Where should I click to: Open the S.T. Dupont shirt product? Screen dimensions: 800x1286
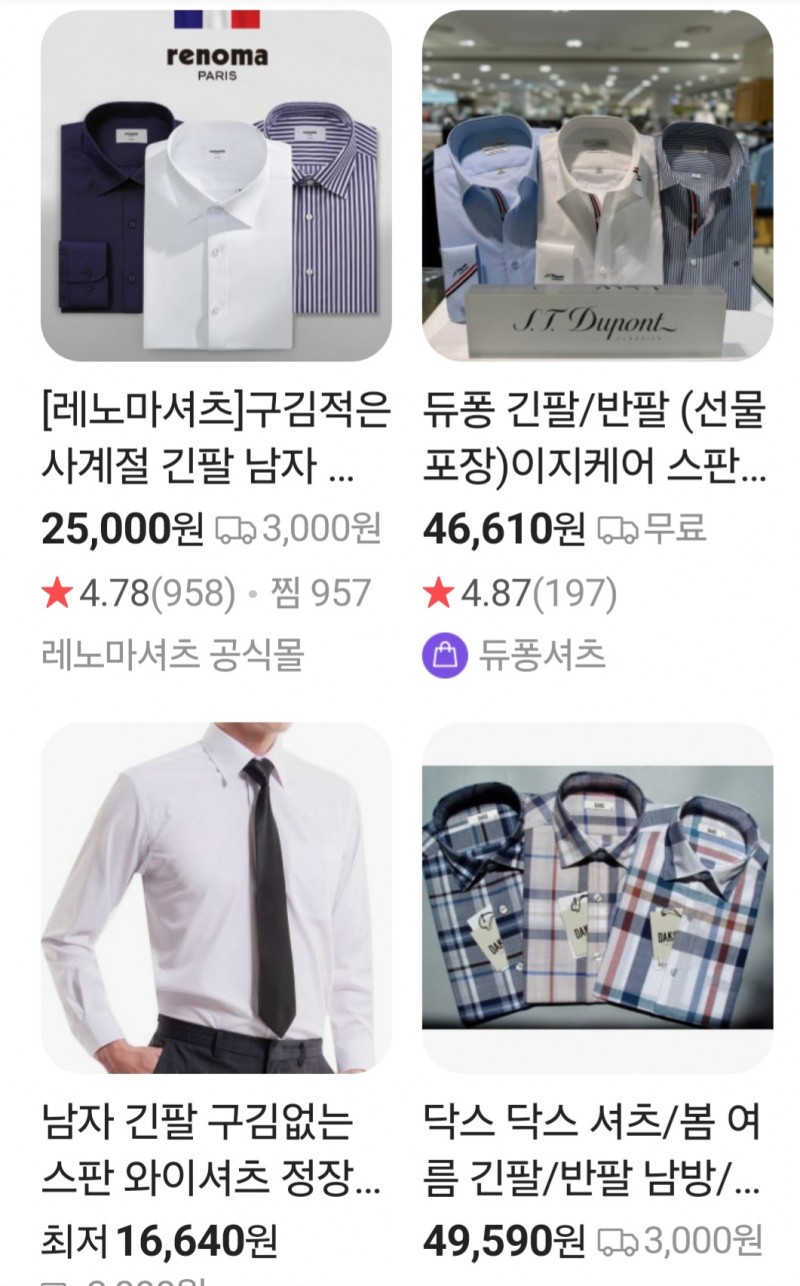[597, 186]
